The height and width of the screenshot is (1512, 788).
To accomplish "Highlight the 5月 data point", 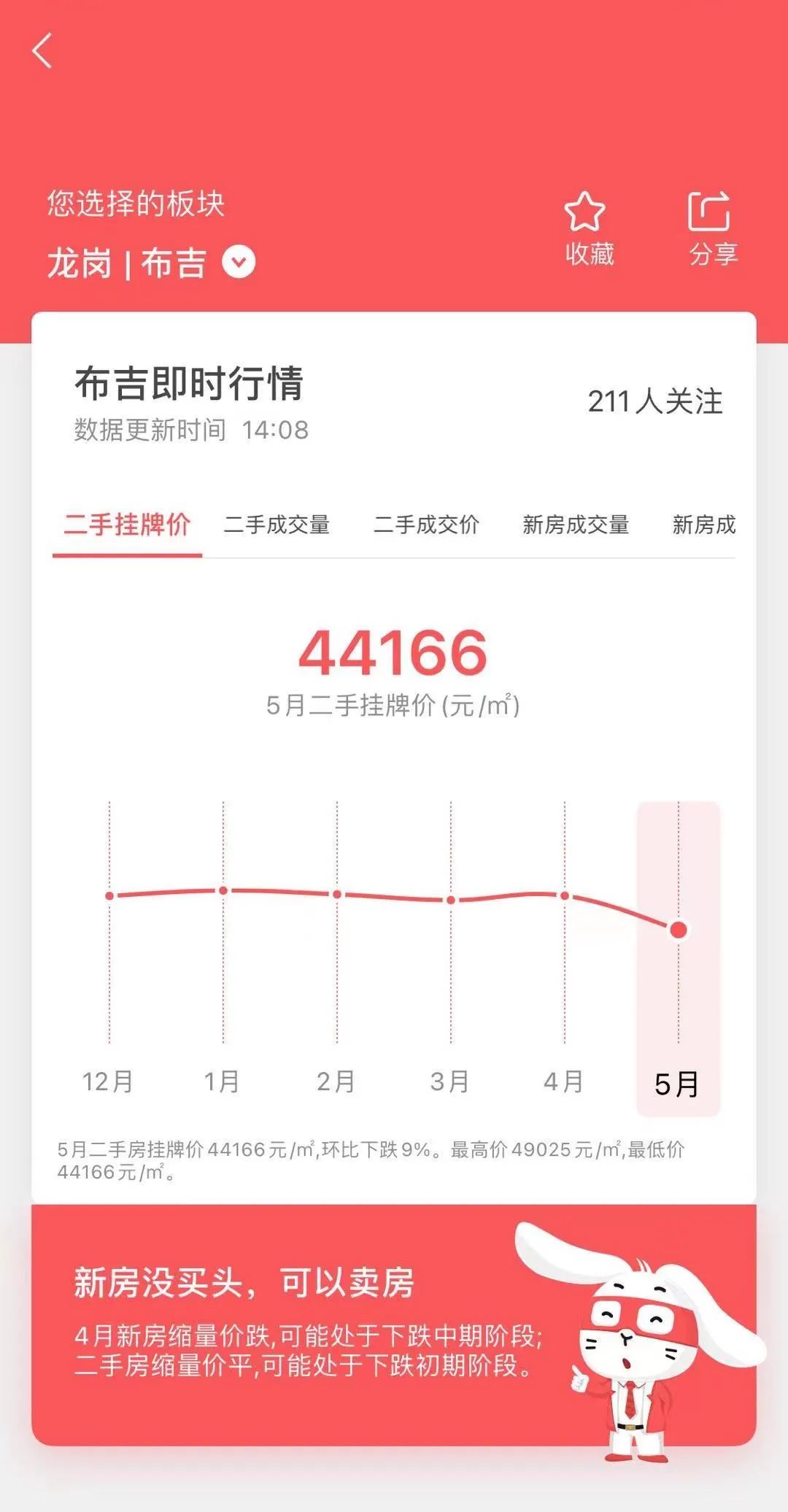I will coord(679,930).
